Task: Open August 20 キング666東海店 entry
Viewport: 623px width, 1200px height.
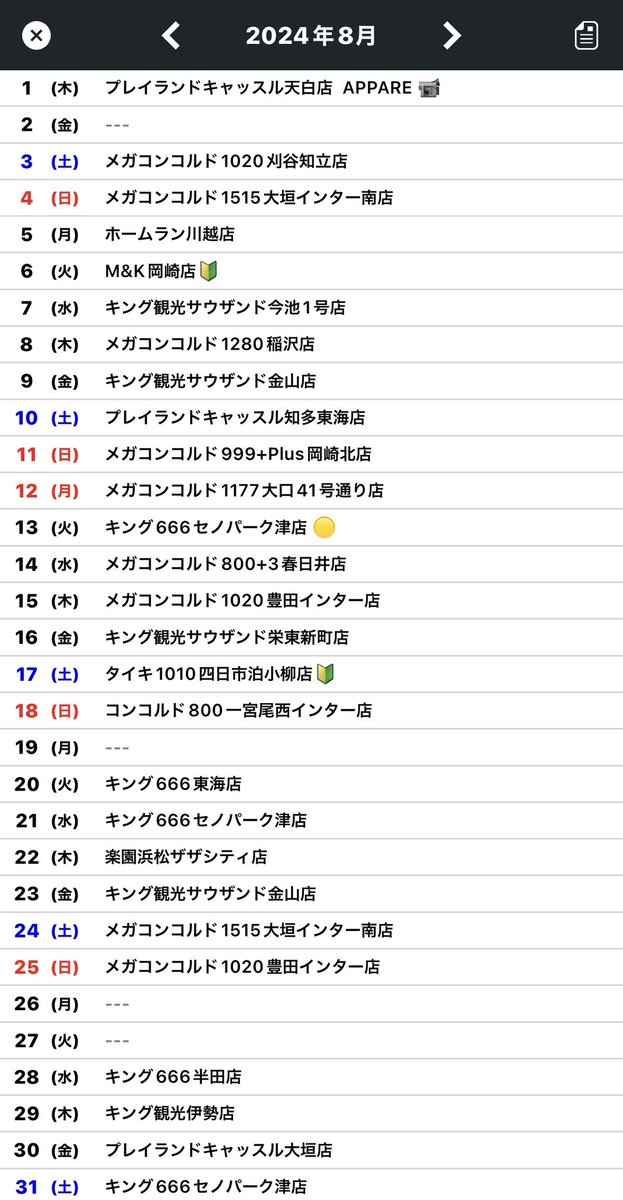Action: click(311, 784)
